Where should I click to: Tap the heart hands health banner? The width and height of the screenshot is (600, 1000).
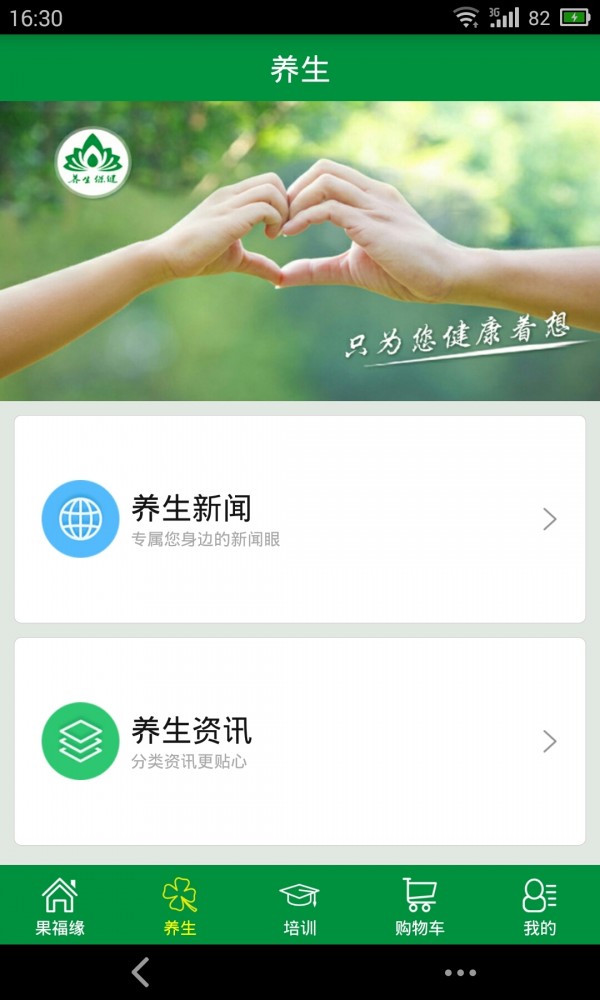[299, 250]
